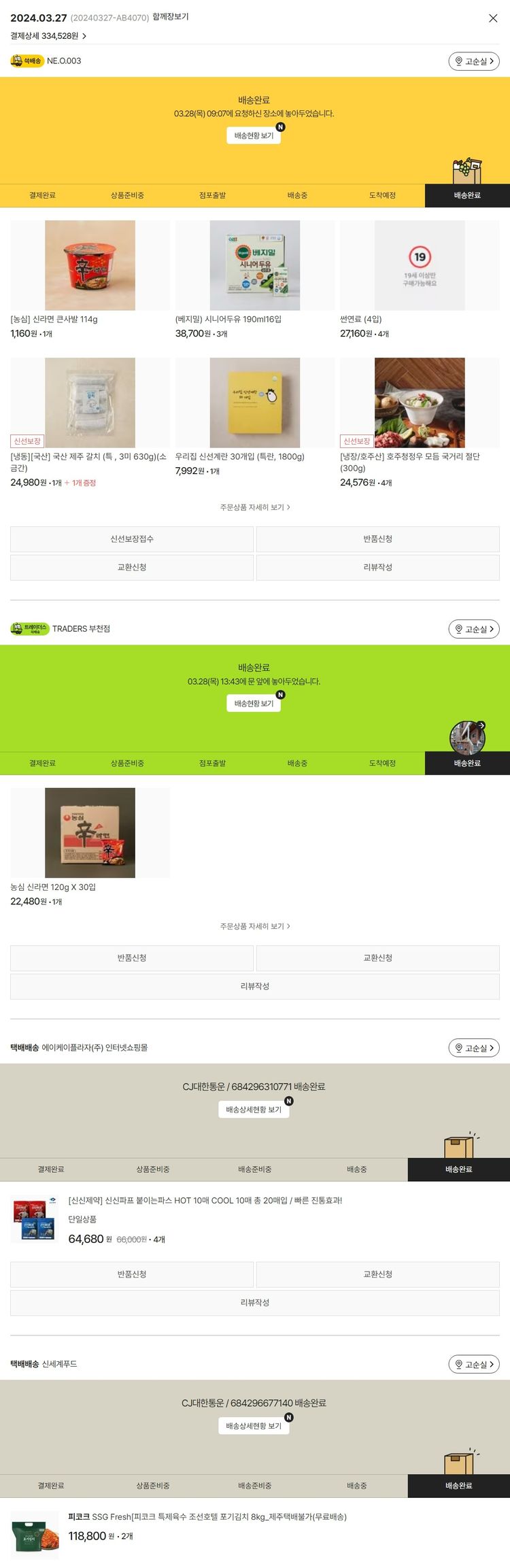Tap 배송현황 보기 in the yellow delivery banner
The image size is (510, 1568).
point(254,135)
